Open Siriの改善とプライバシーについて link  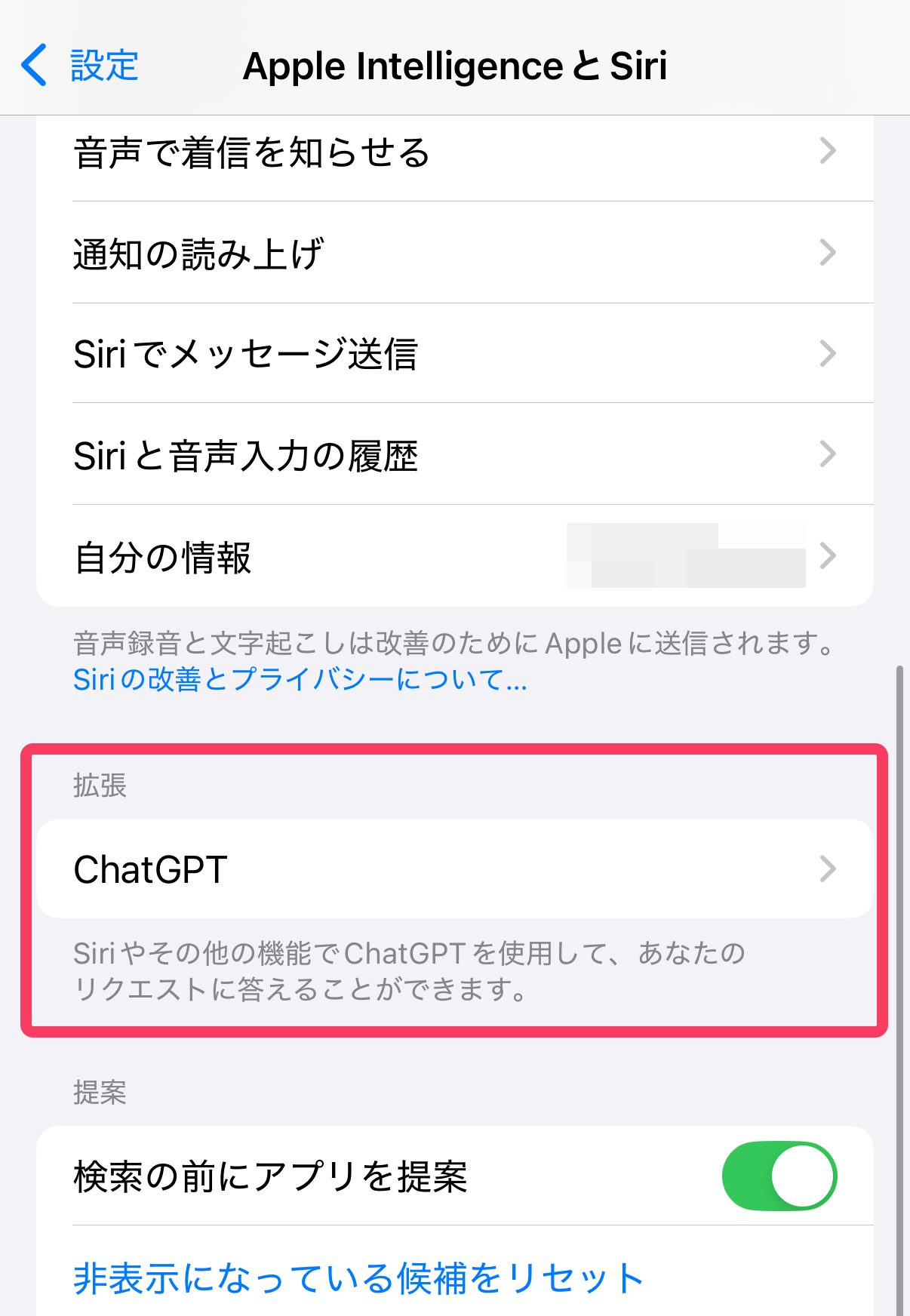pos(300,679)
